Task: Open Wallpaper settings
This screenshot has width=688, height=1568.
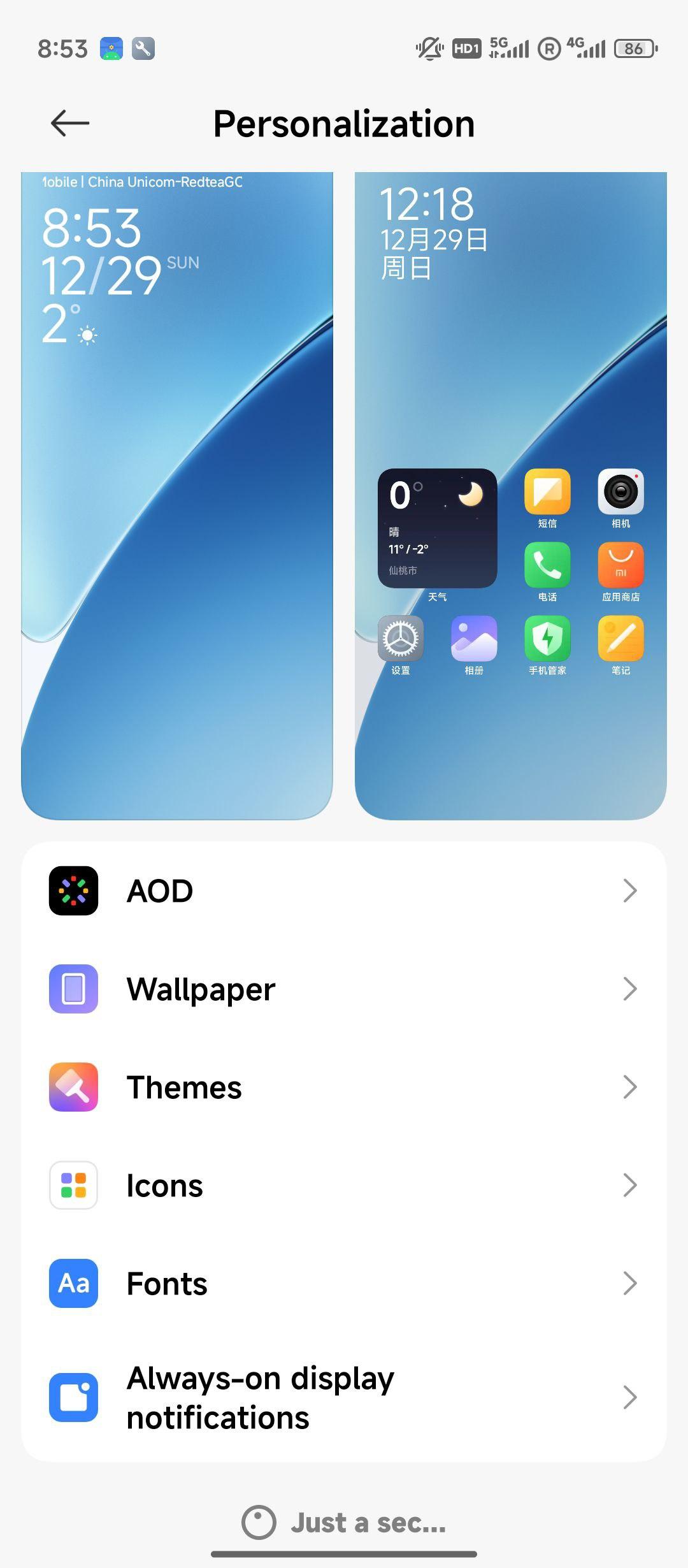Action: 344,989
